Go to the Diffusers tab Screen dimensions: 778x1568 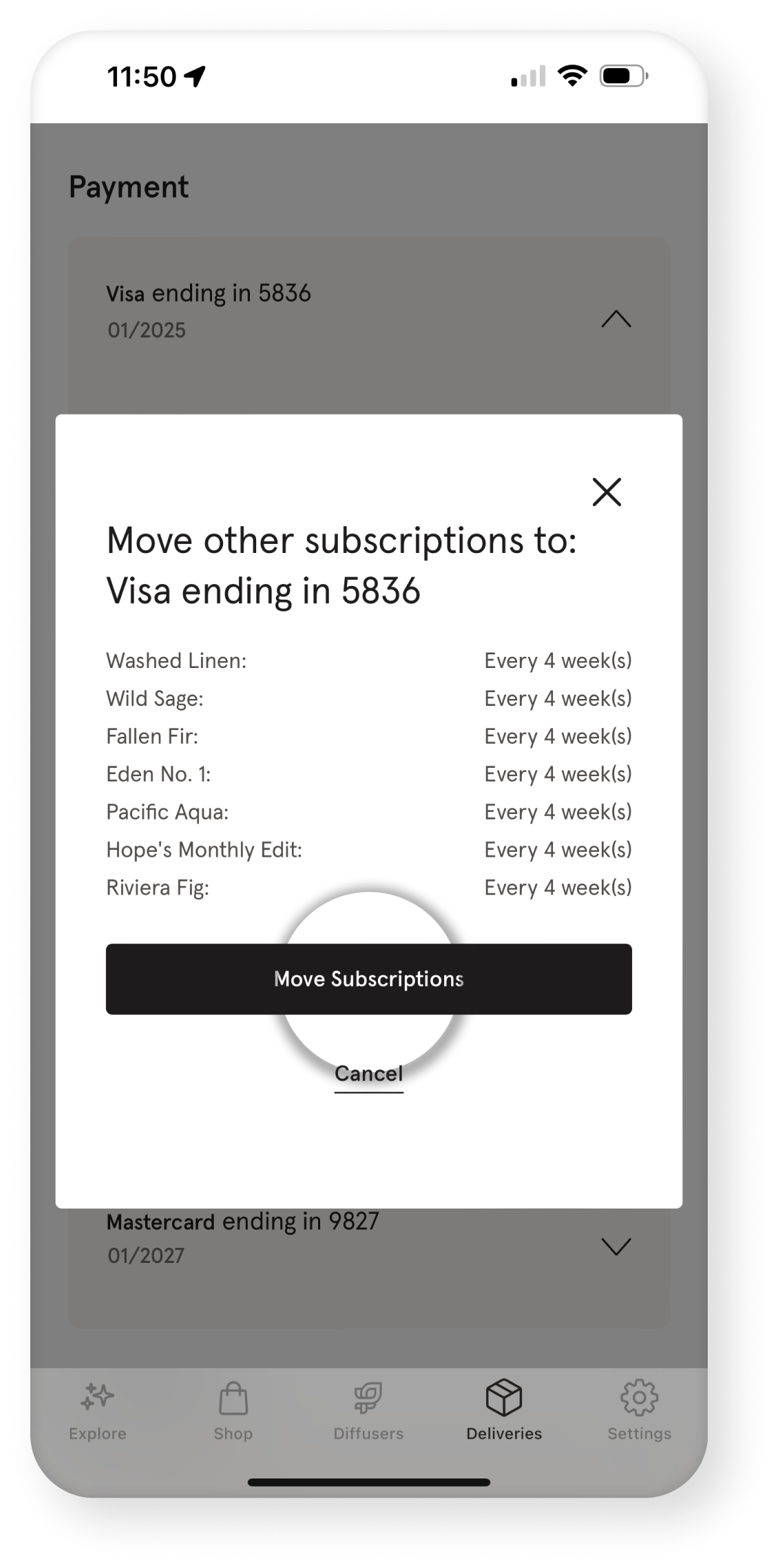pyautogui.click(x=368, y=1411)
